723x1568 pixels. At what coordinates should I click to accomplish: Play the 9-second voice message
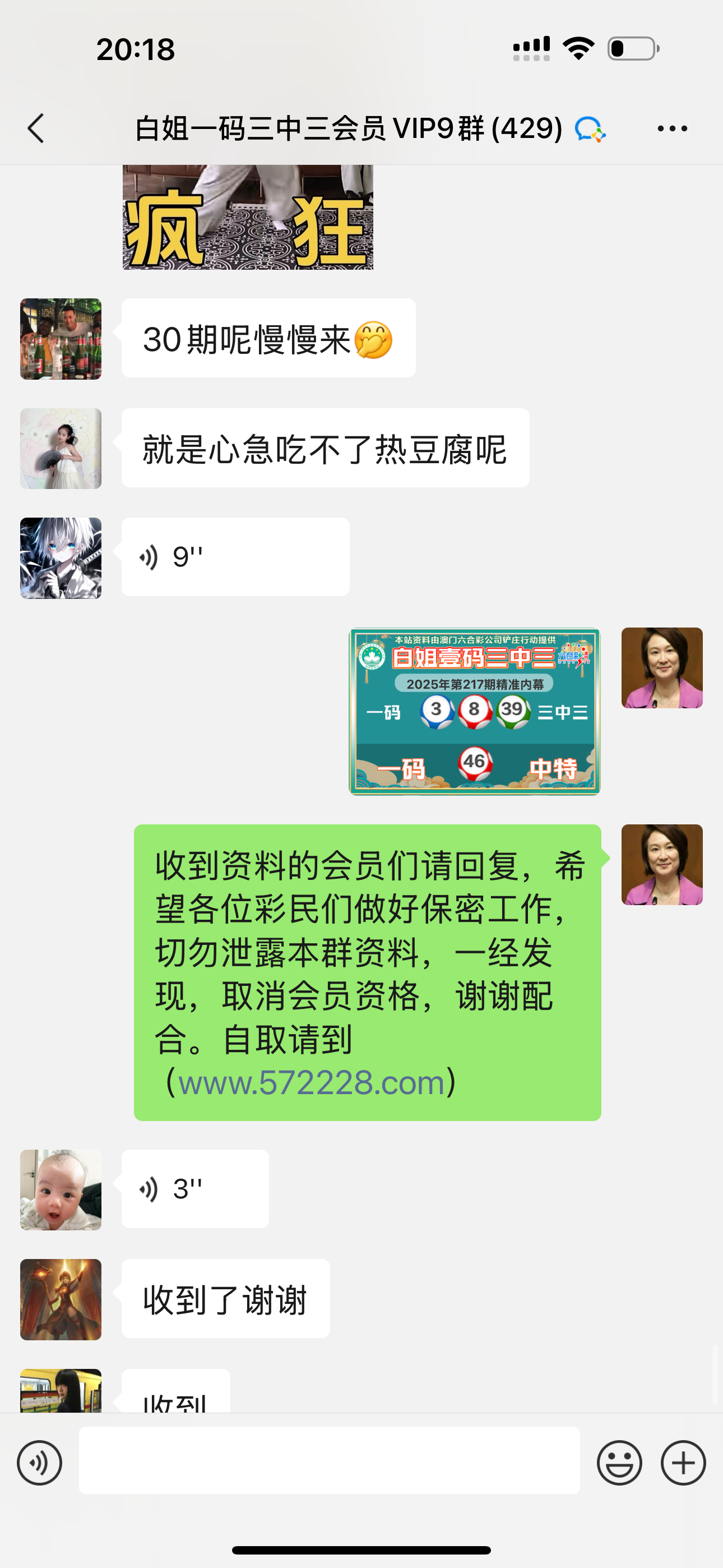coord(235,557)
